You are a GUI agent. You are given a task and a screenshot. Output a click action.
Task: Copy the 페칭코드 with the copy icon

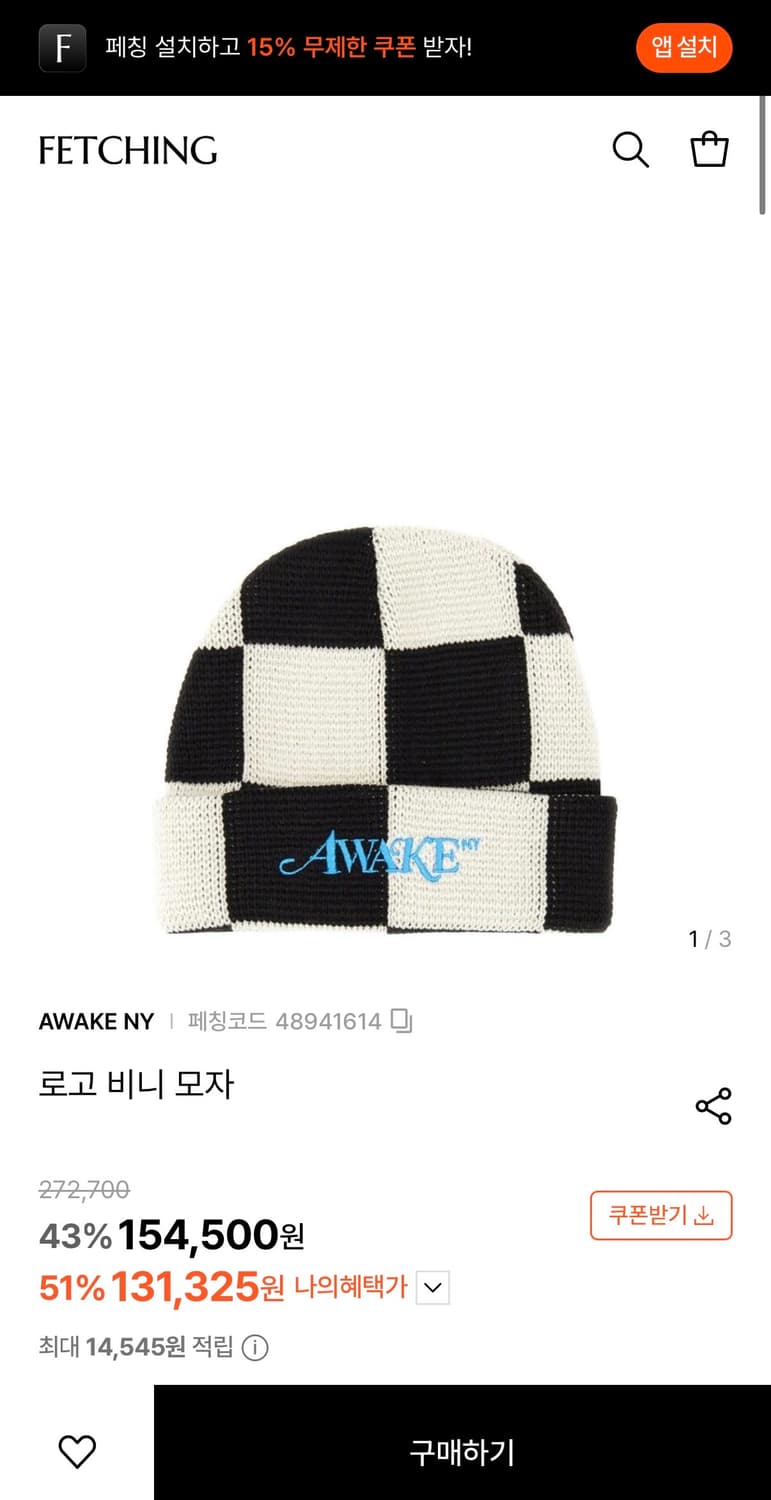tap(403, 1021)
